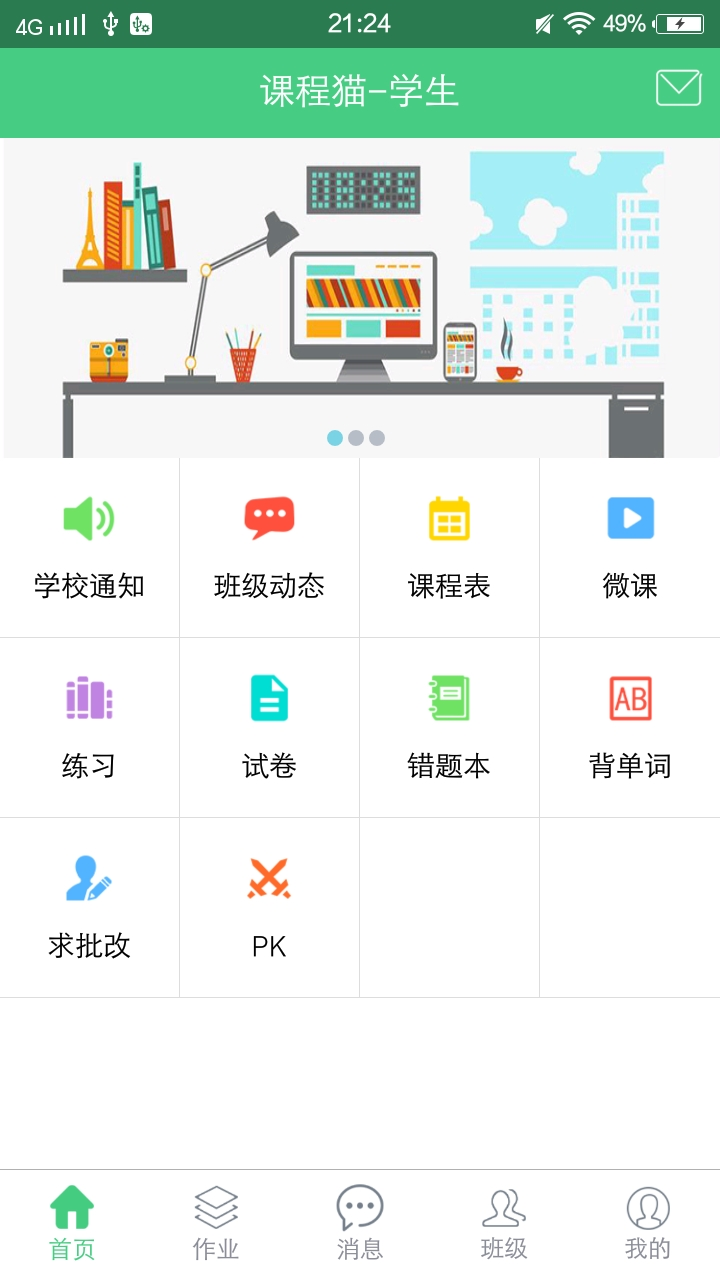Screen dimensions: 720x1280
Task: Open 微课 micro lessons
Action: 630,548
